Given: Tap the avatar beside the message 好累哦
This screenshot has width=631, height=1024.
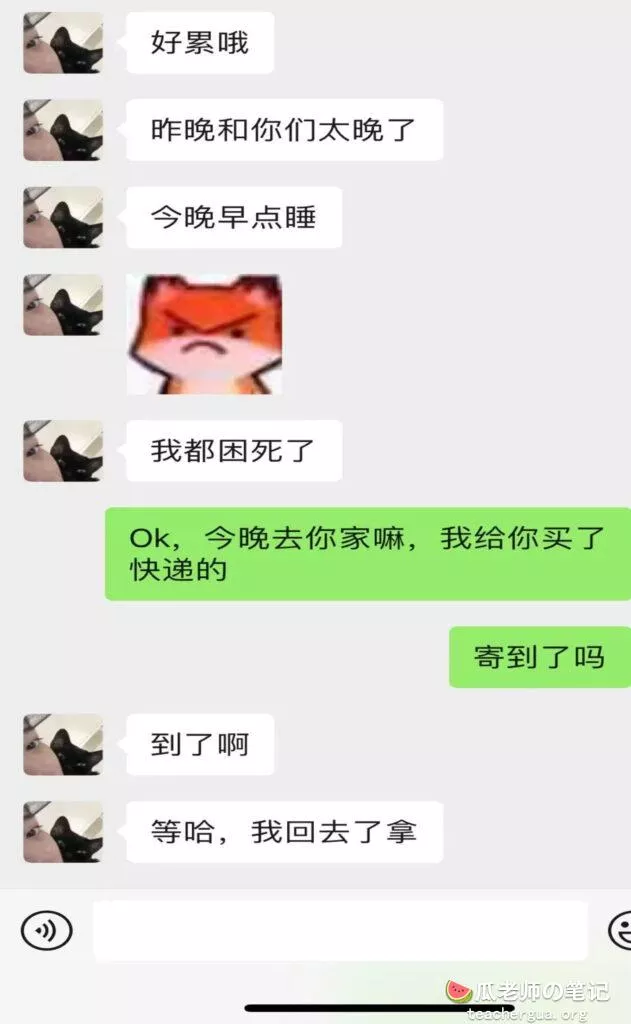Looking at the screenshot, I should (x=63, y=43).
